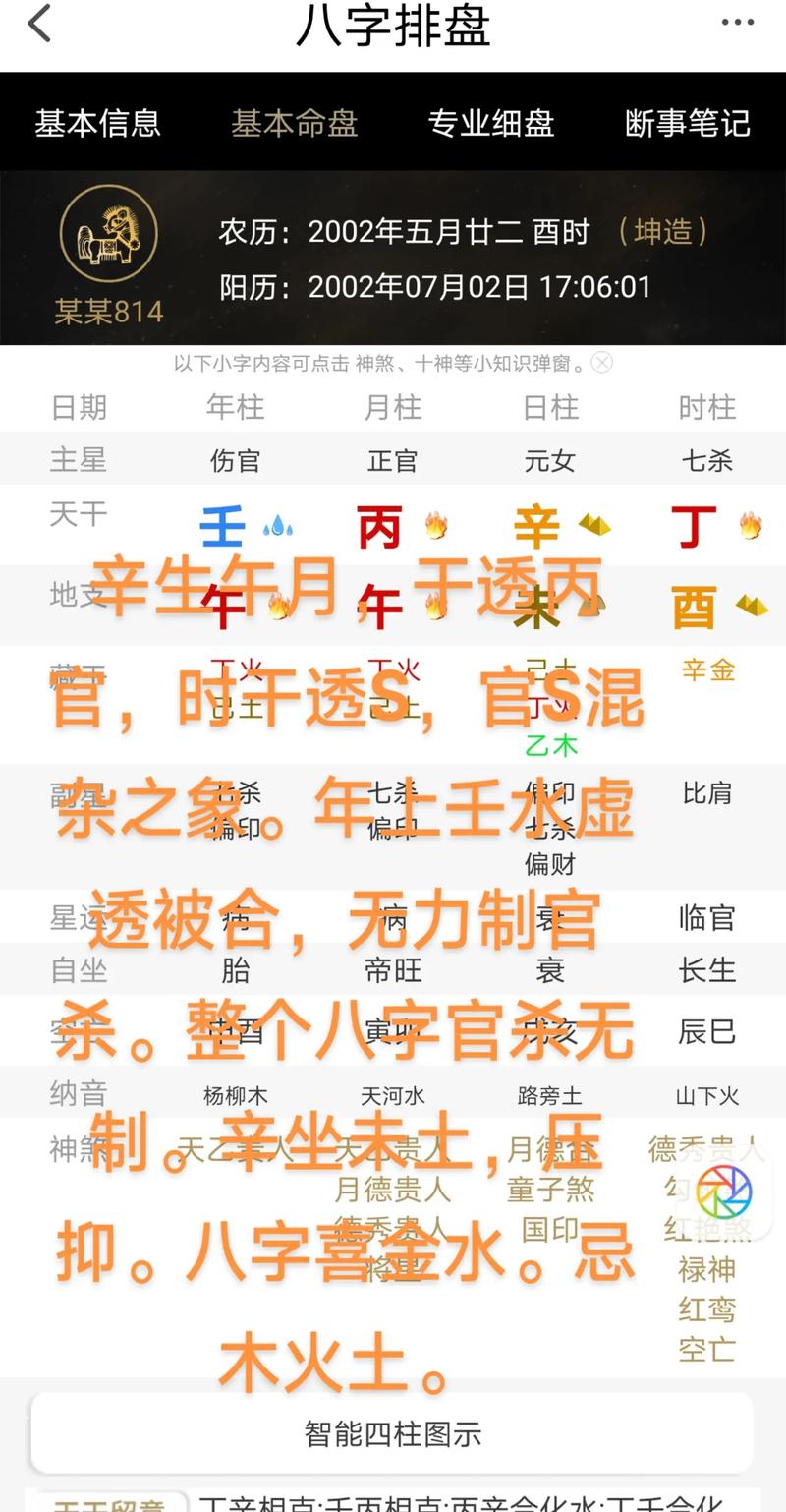This screenshot has width=786, height=1512.
Task: Tap 伤官 in the 主星 row
Action: point(235,460)
